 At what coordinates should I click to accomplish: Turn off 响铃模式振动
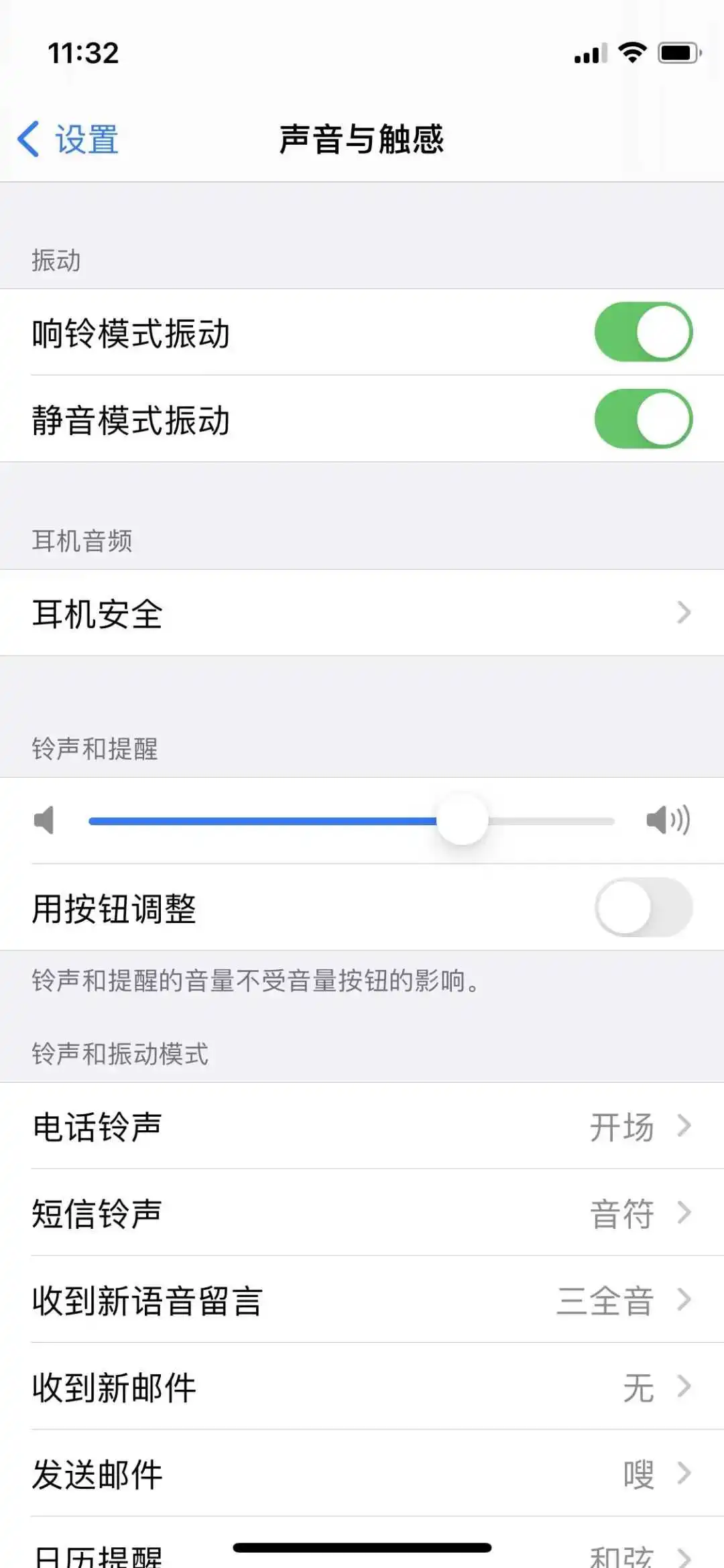click(x=643, y=332)
